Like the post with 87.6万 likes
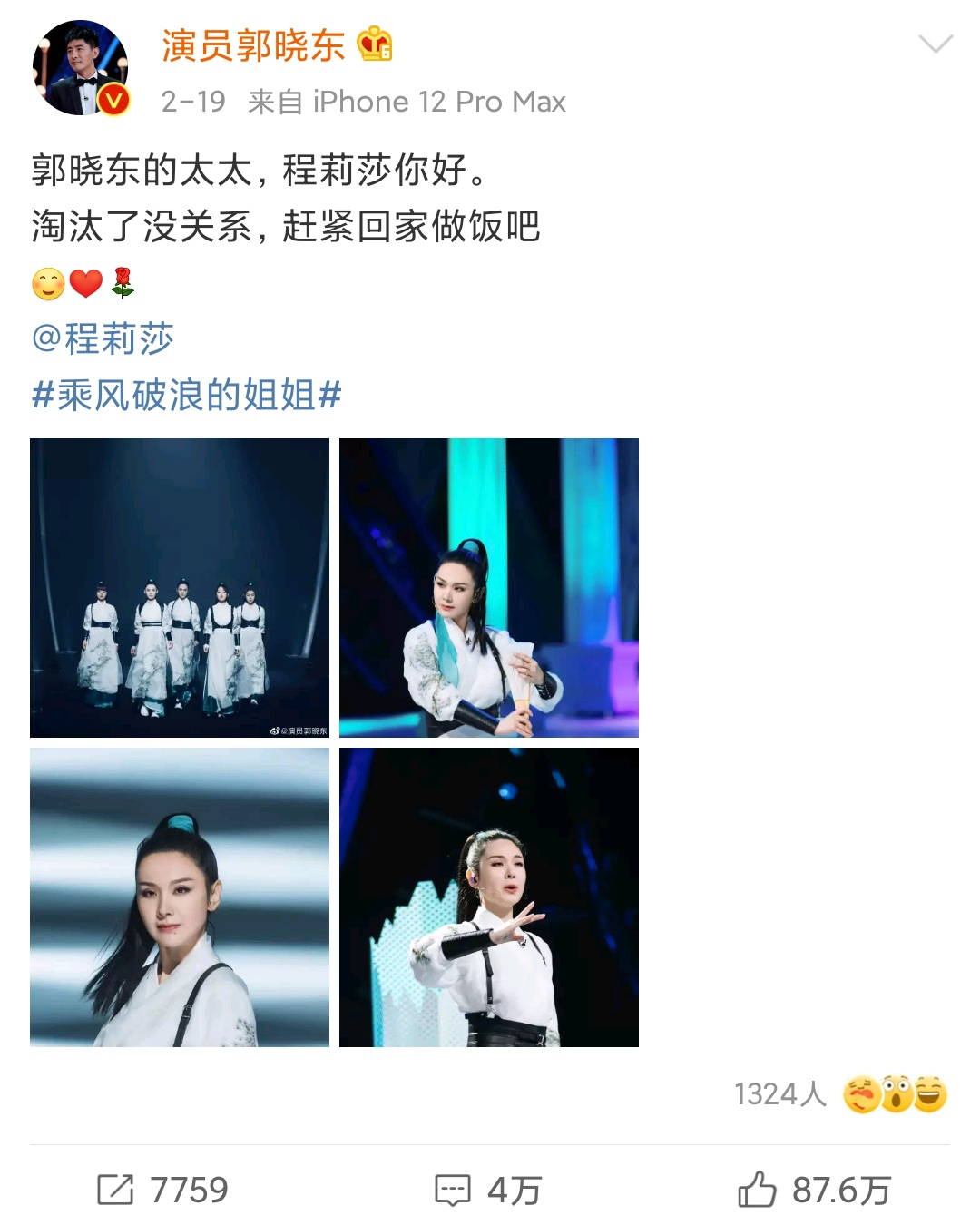 (814, 1190)
